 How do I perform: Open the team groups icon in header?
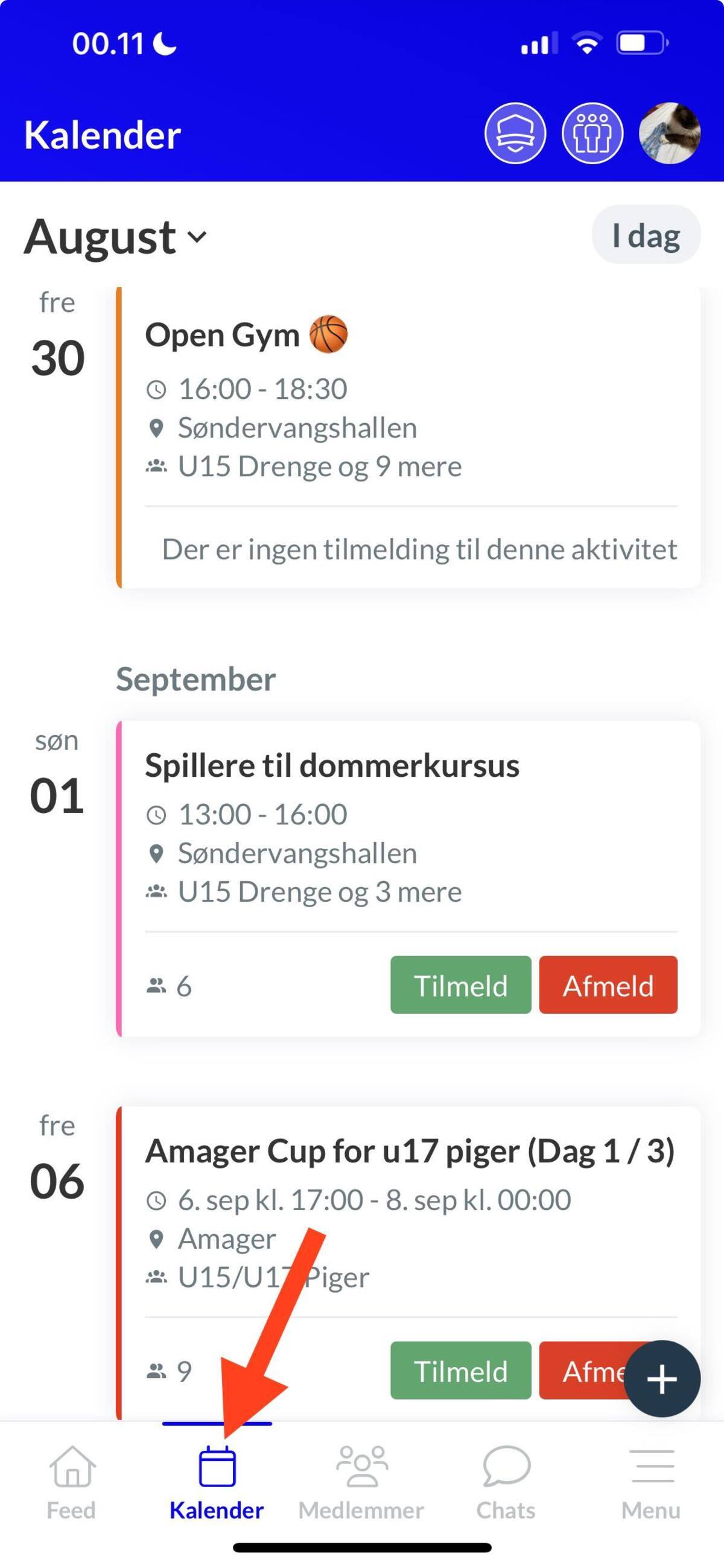[592, 133]
